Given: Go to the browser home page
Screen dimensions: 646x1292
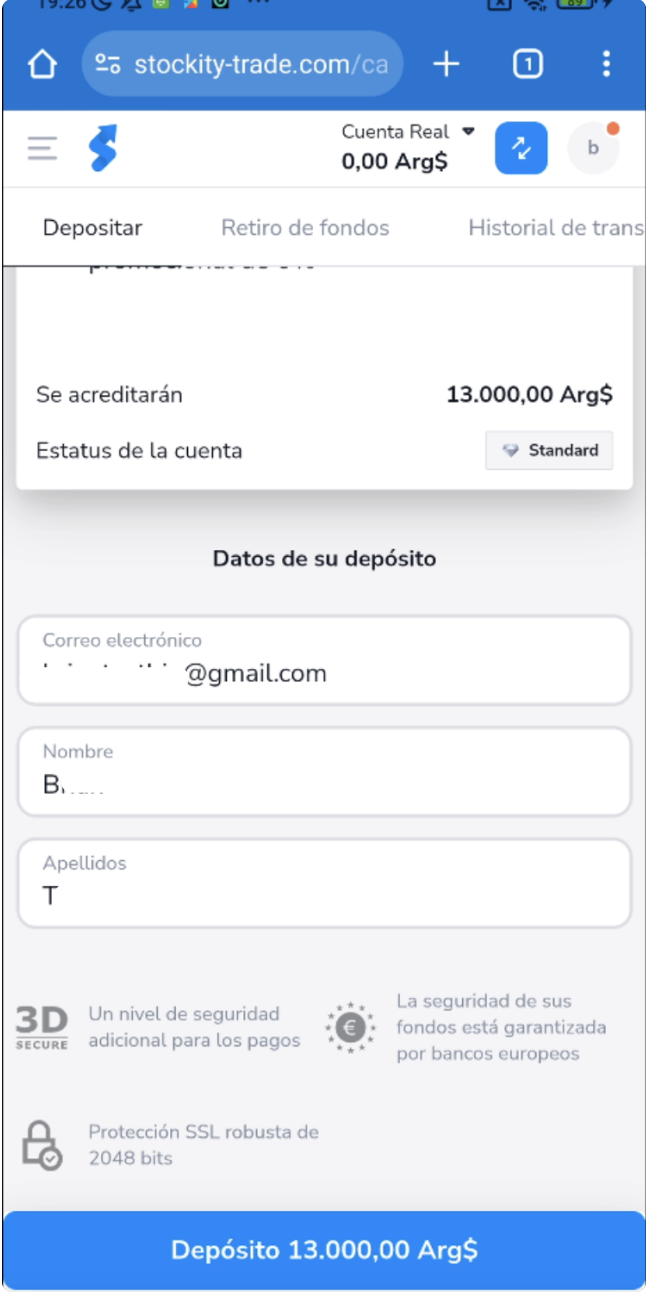Looking at the screenshot, I should (x=42, y=65).
